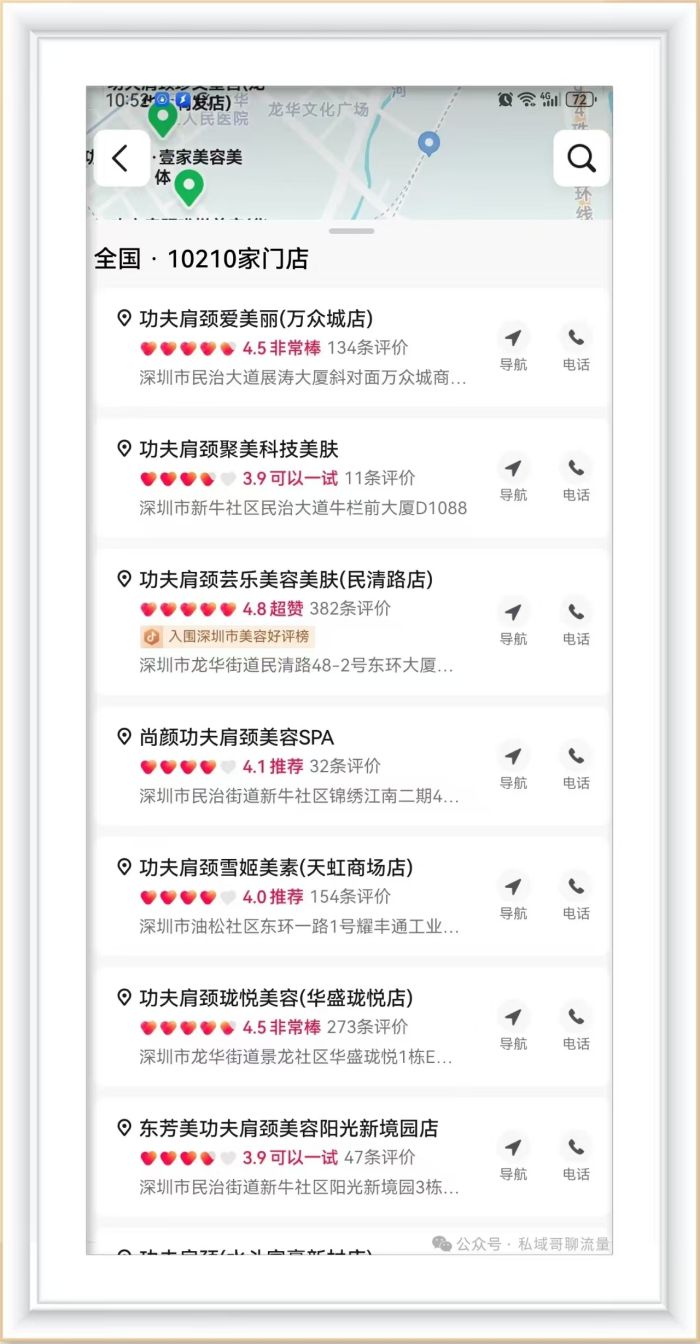Go back using the arrow button
The height and width of the screenshot is (1344, 700).
[121, 158]
